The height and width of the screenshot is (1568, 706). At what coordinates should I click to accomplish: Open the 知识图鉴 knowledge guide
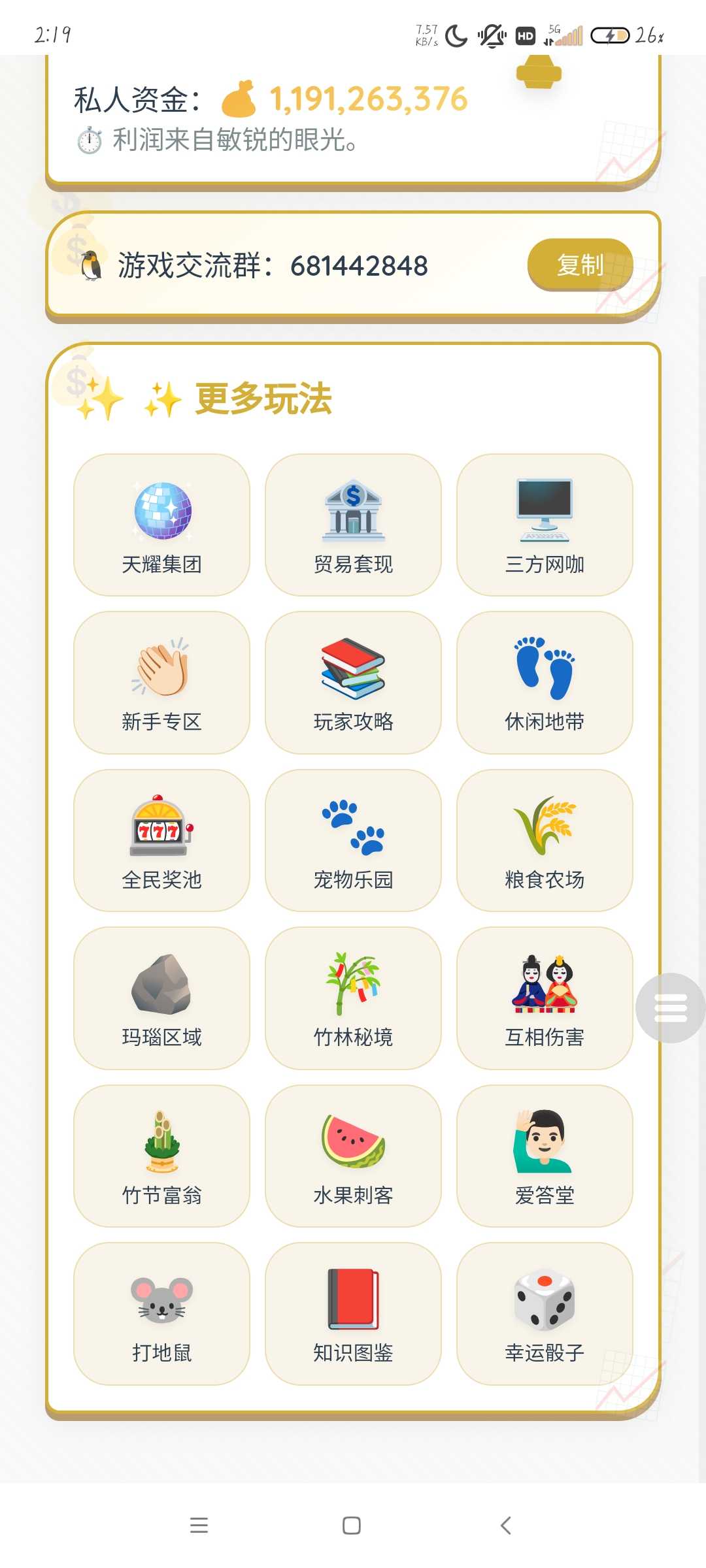coord(353,1313)
